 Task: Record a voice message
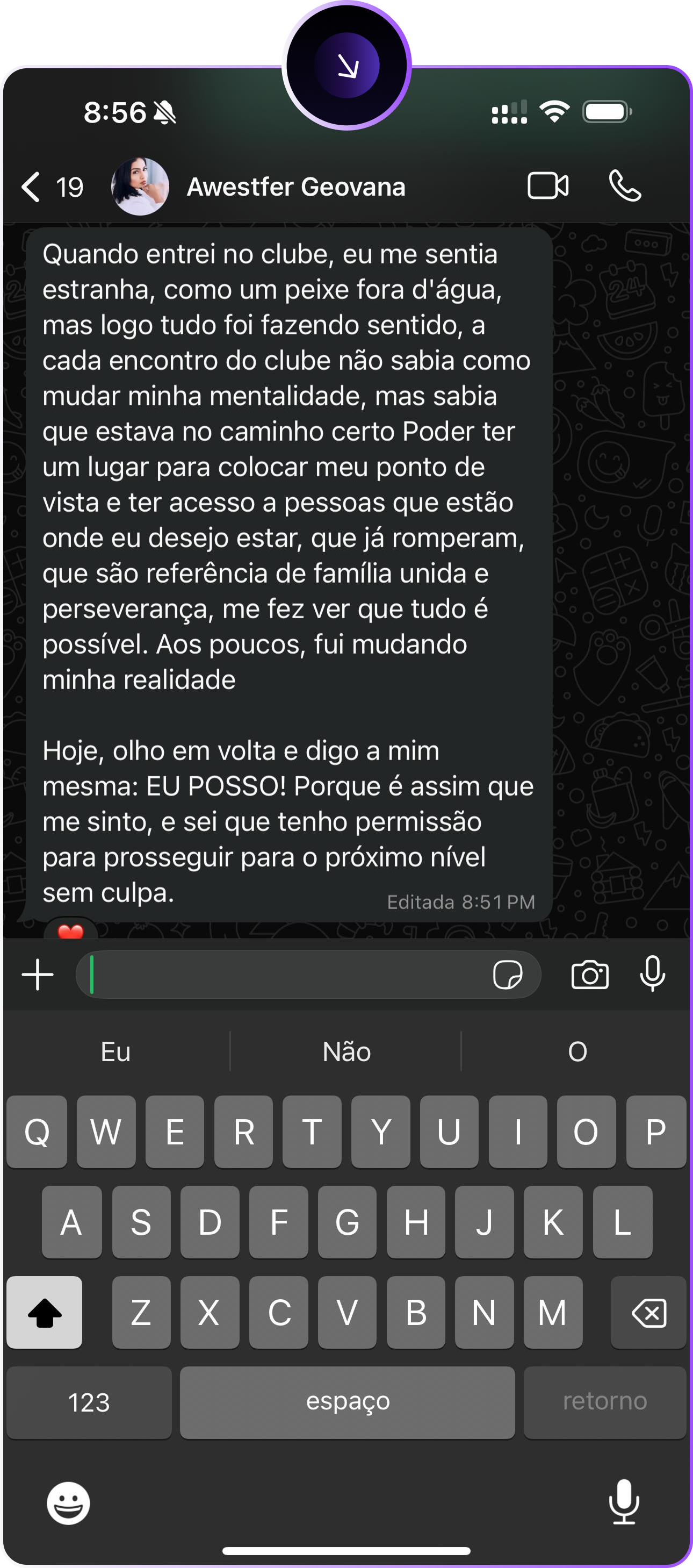pos(652,975)
